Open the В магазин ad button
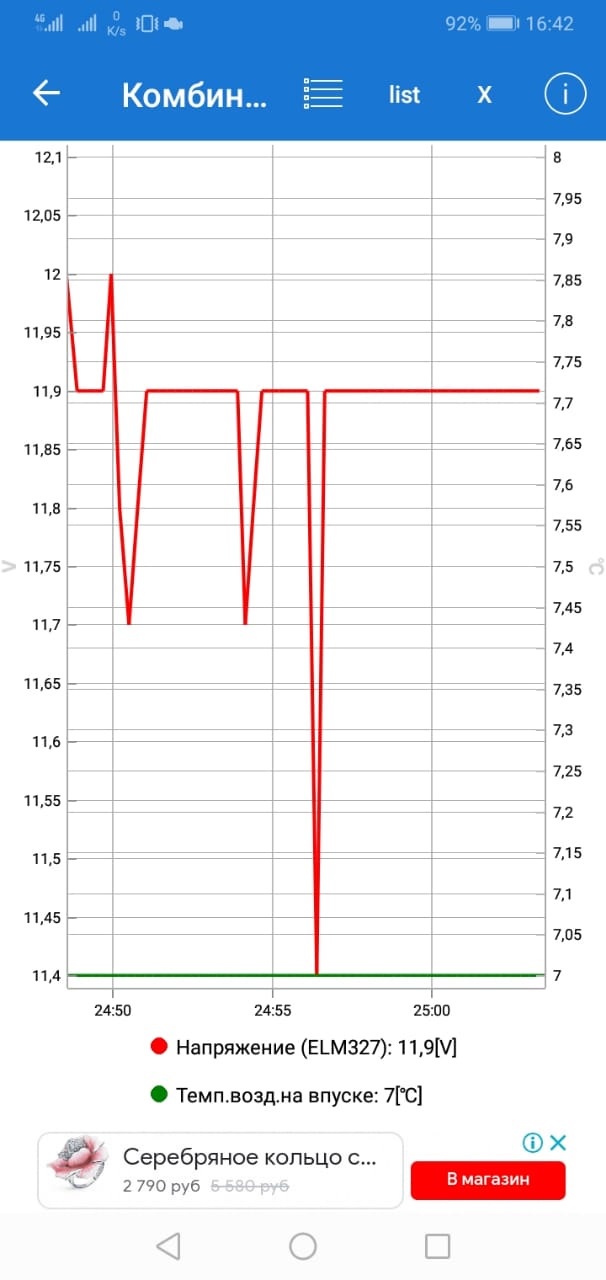 (x=488, y=1180)
